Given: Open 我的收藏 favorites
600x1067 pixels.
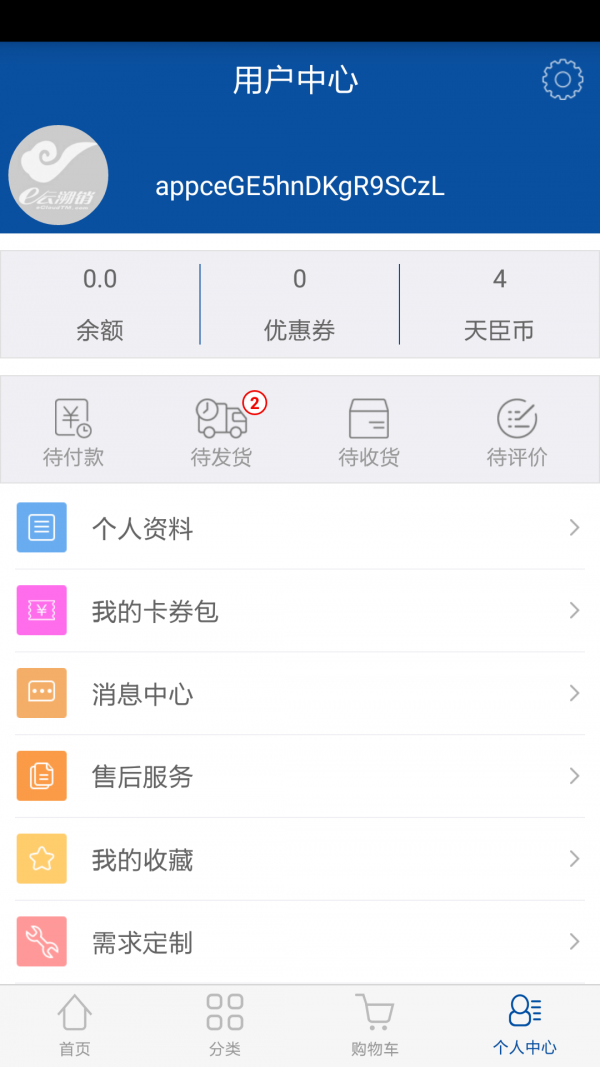Looking at the screenshot, I should [x=300, y=860].
